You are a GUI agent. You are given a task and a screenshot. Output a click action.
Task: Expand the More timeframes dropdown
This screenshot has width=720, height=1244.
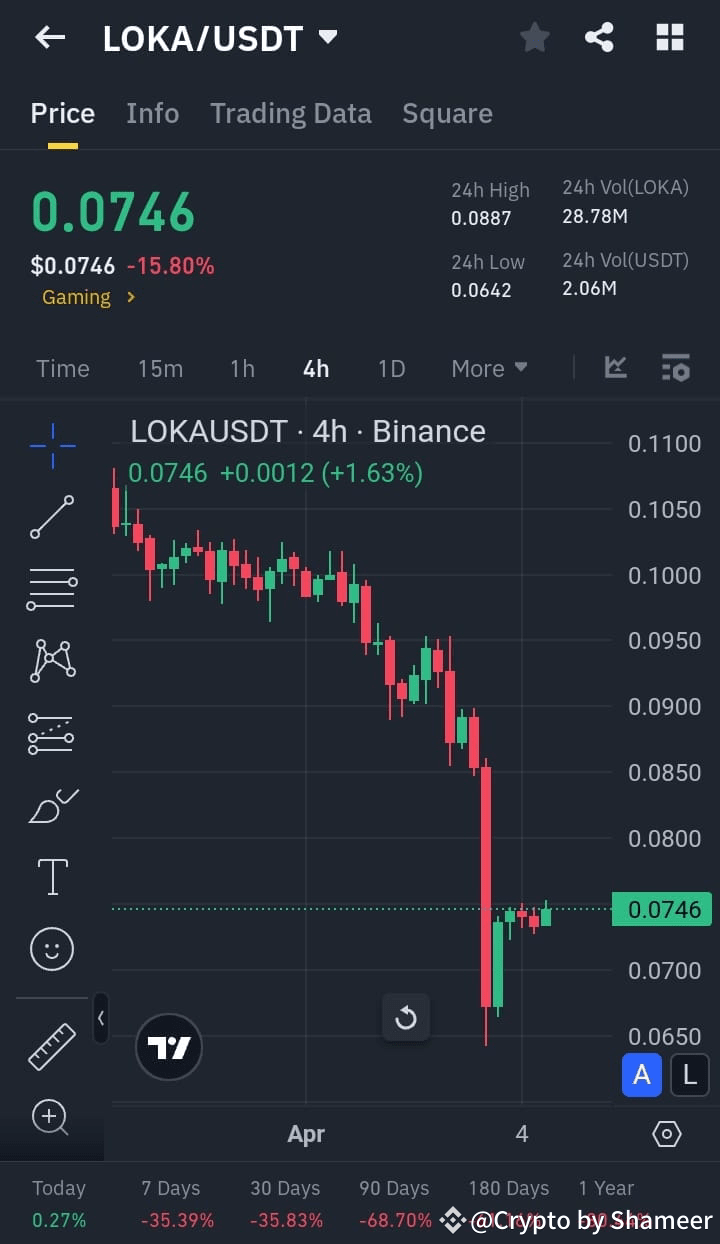coord(489,368)
